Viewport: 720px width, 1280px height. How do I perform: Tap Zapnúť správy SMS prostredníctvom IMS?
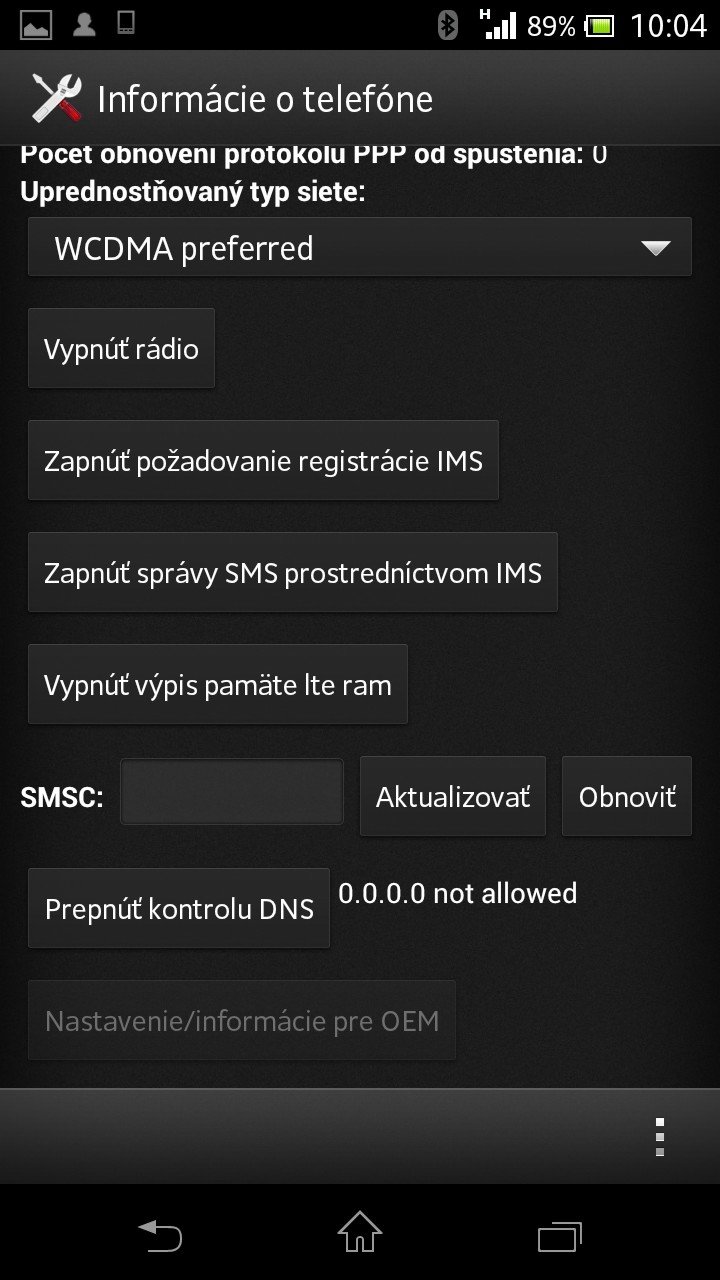(x=292, y=573)
